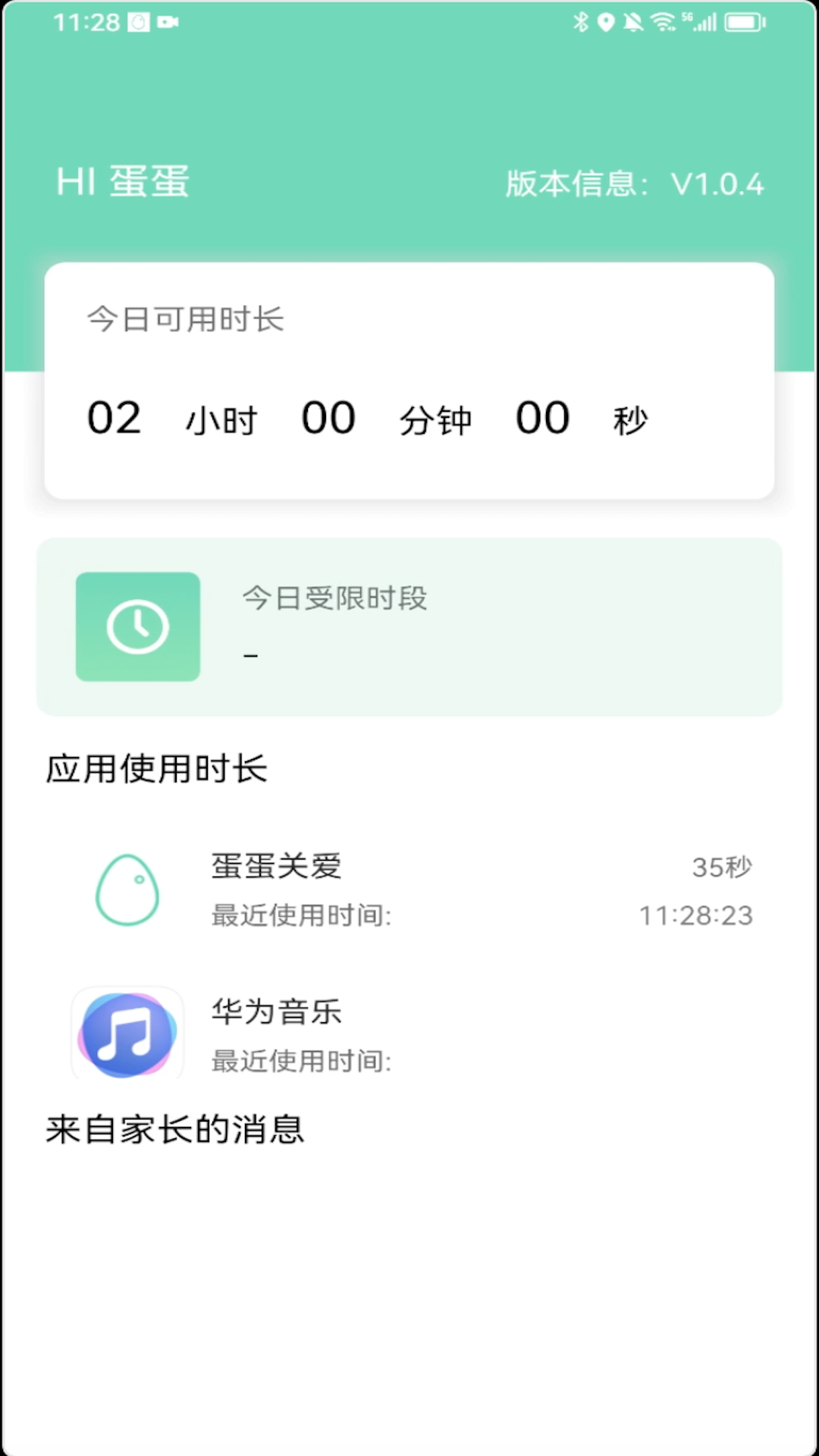This screenshot has width=819, height=1456.
Task: Open the 华为音乐 music icon
Action: pos(127,1034)
